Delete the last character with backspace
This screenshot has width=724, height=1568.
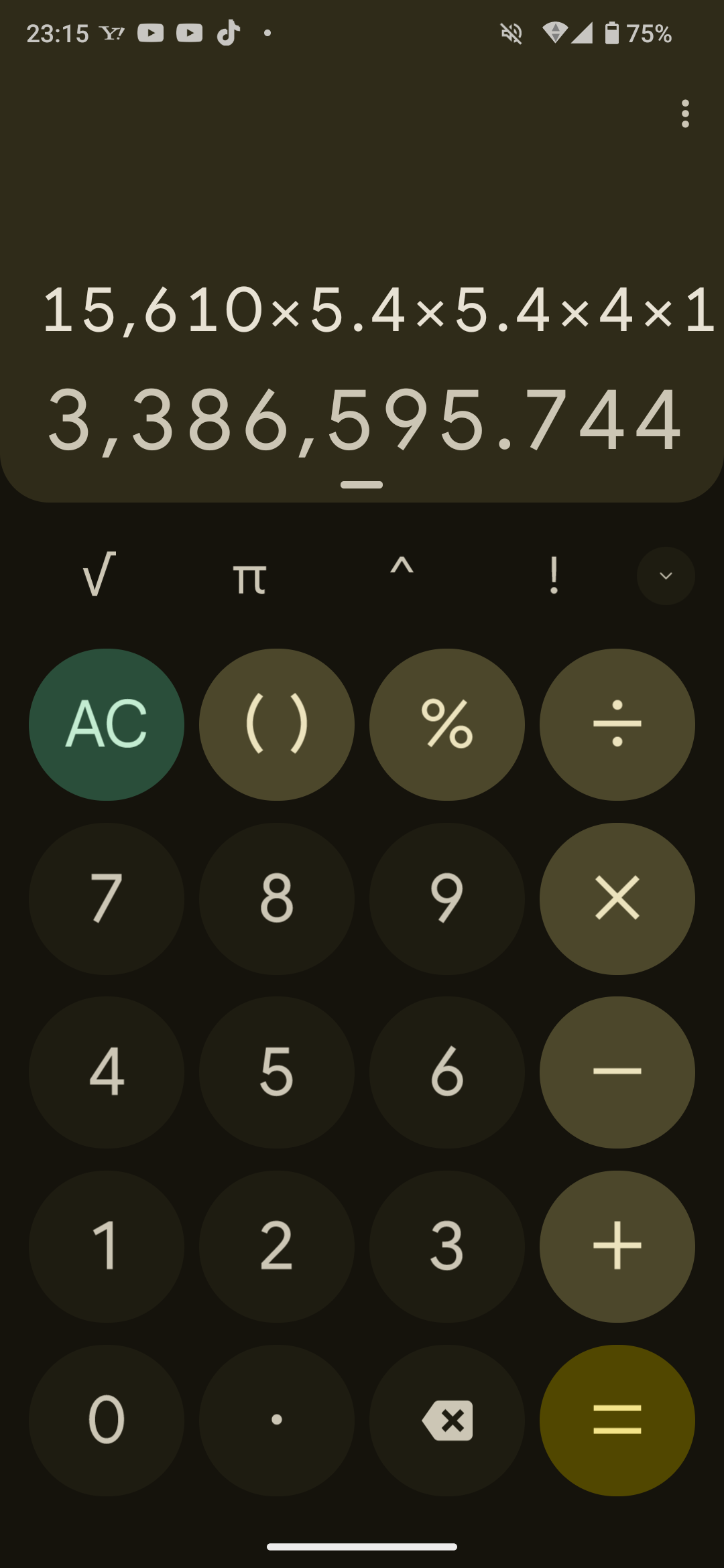point(447,1421)
